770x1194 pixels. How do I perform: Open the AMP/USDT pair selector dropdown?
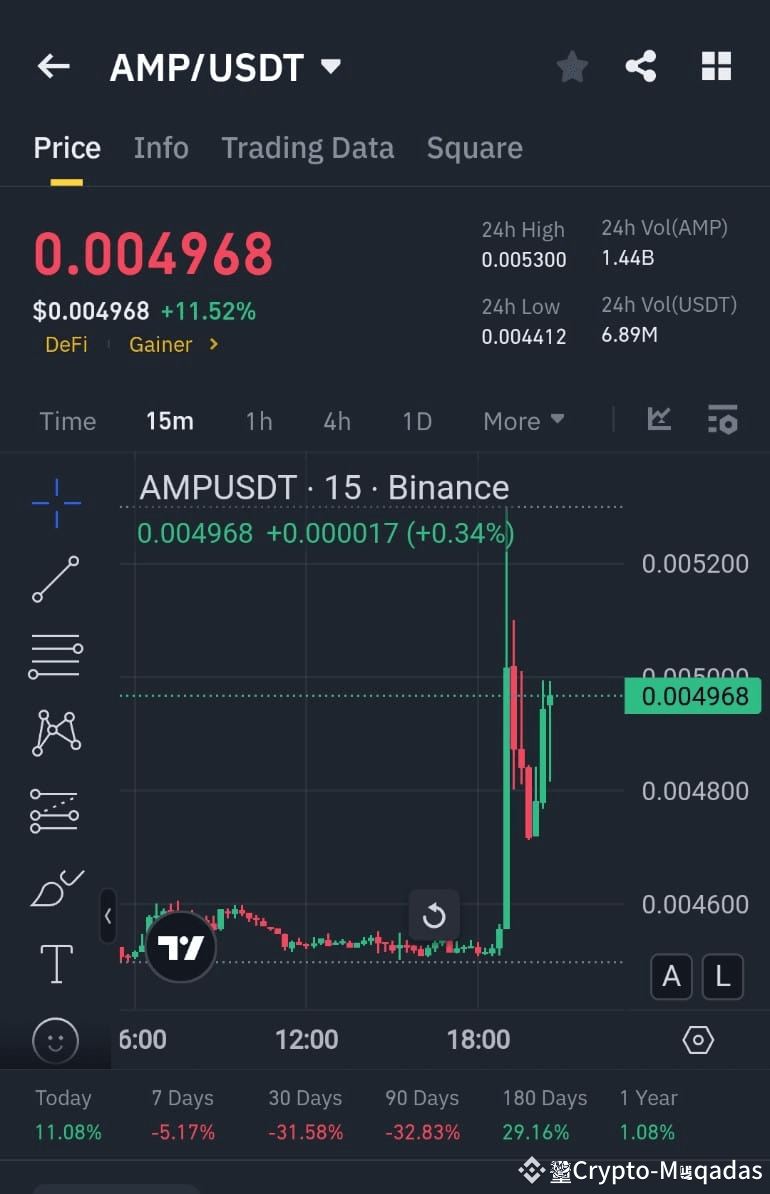[330, 66]
